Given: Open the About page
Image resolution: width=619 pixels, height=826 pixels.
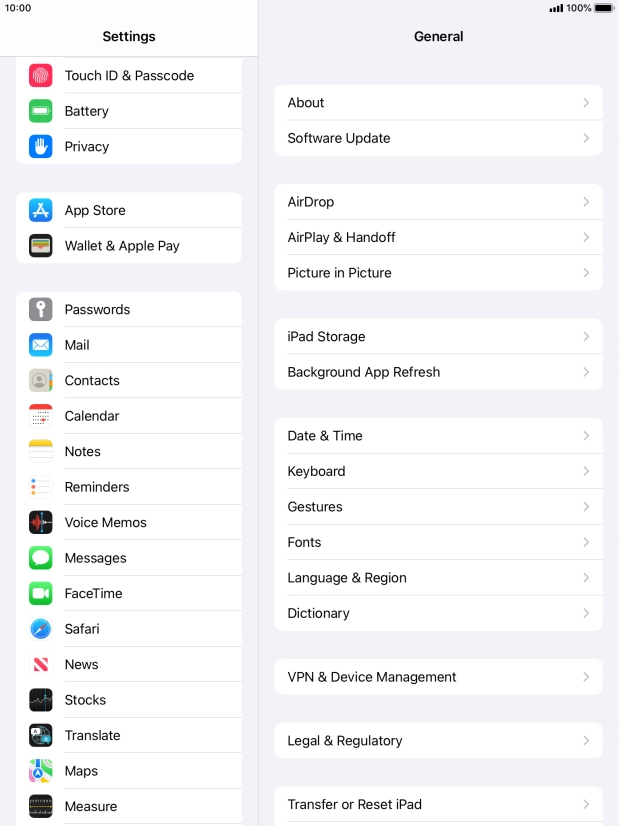Looking at the screenshot, I should coord(438,103).
